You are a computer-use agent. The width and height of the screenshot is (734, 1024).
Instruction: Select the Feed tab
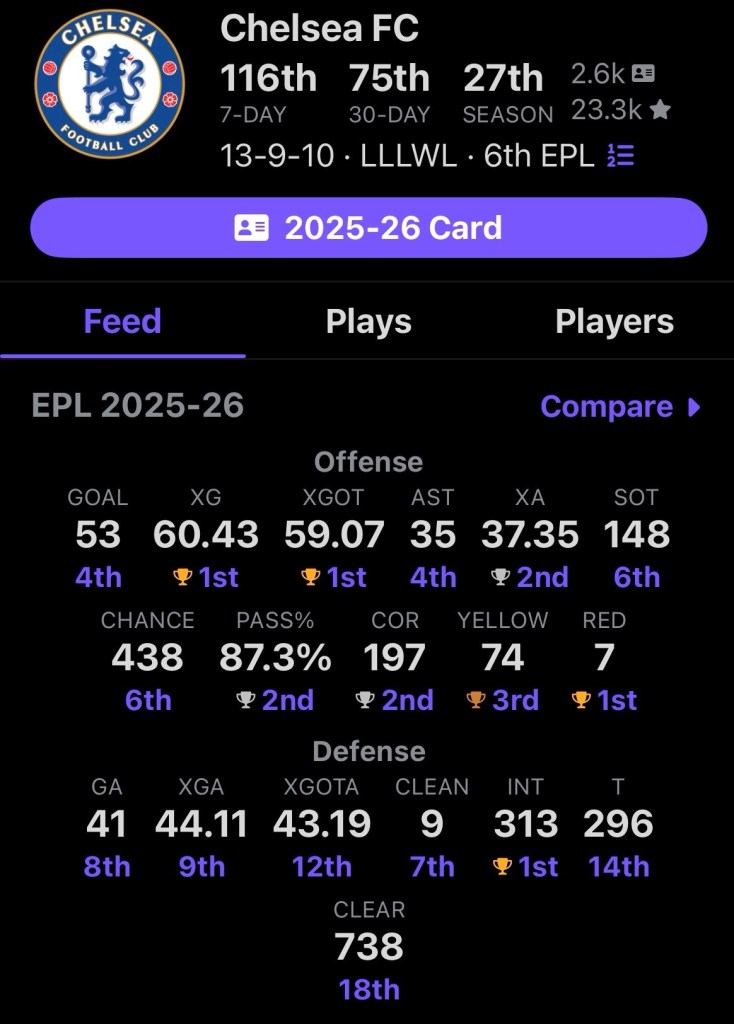pos(123,321)
